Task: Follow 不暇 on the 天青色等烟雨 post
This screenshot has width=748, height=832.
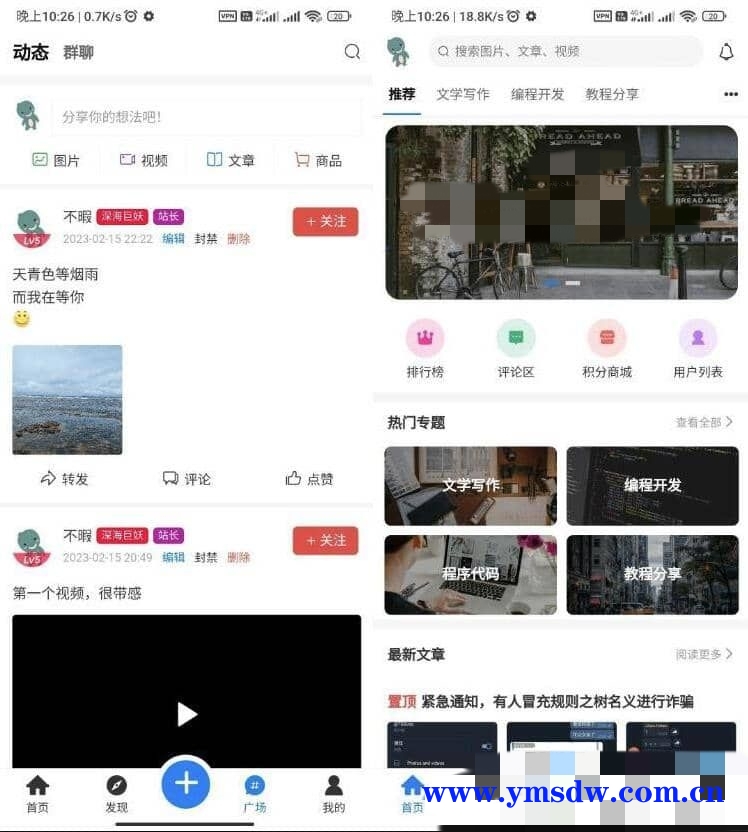Action: pyautogui.click(x=325, y=221)
